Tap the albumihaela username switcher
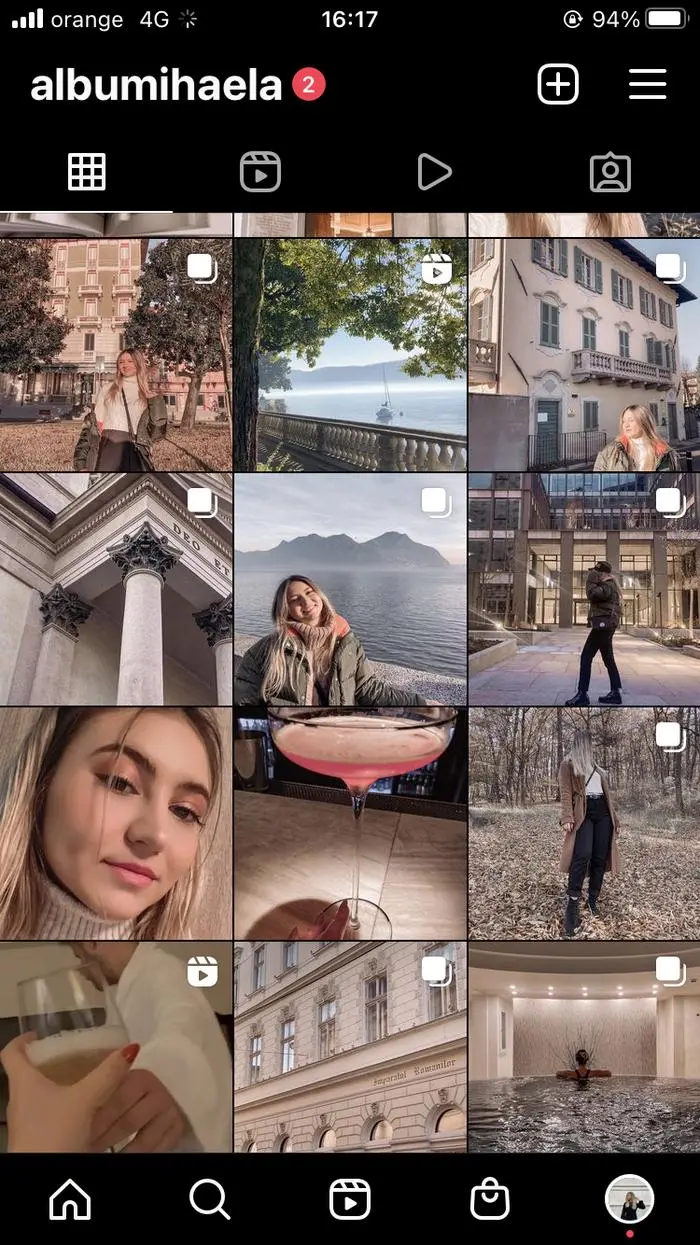Viewport: 700px width, 1245px height. 157,86
